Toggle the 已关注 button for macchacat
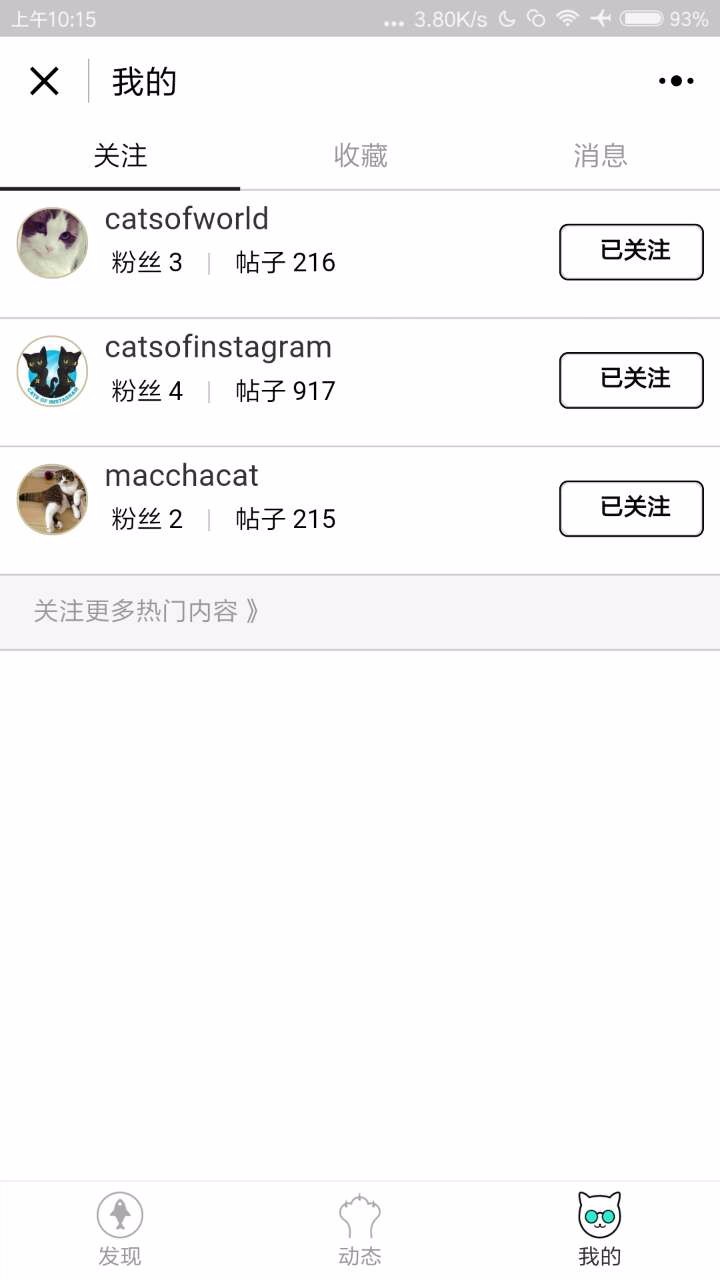The image size is (720, 1280). (631, 508)
